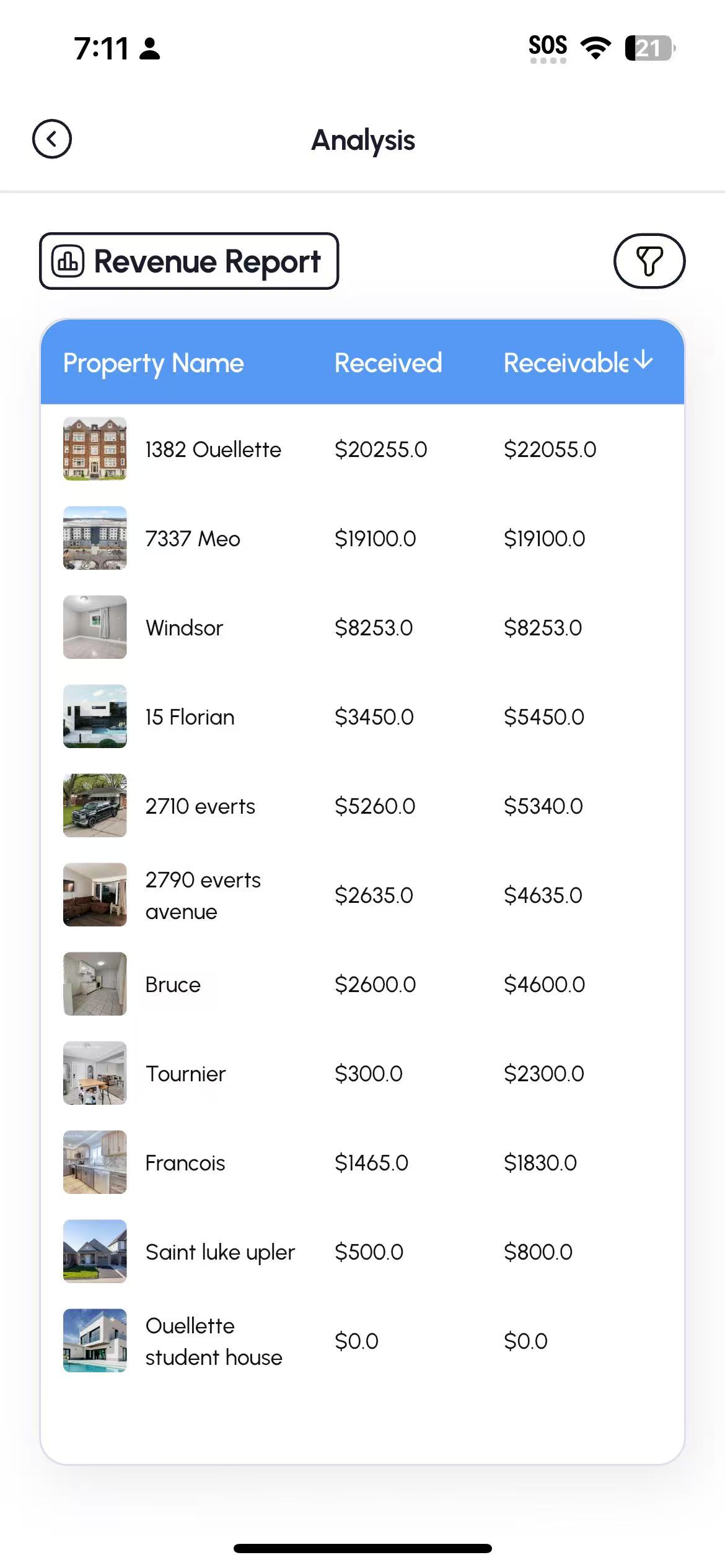Open the 2790 everts avenue row
This screenshot has height=1568, width=725.
point(203,895)
